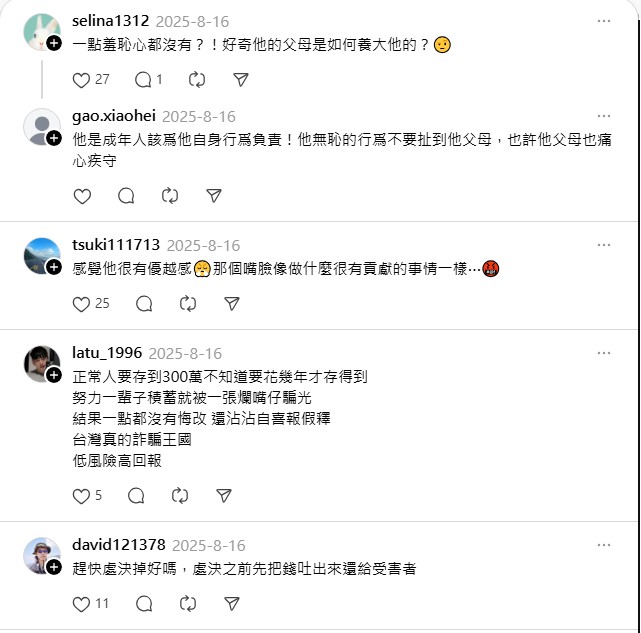Reply to tsuki111713's comment
This screenshot has width=641, height=633.
[x=144, y=303]
